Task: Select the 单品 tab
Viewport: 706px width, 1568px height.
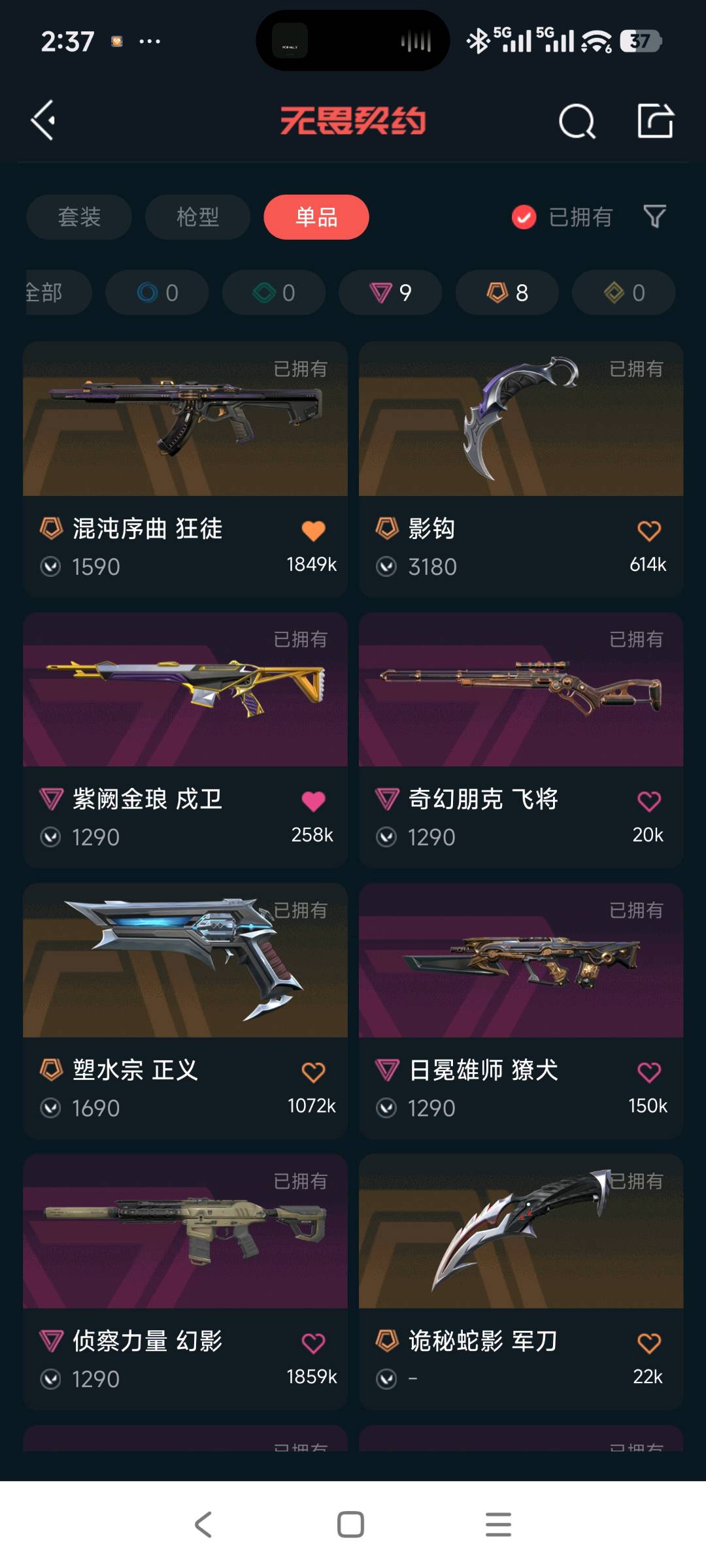Action: (316, 217)
